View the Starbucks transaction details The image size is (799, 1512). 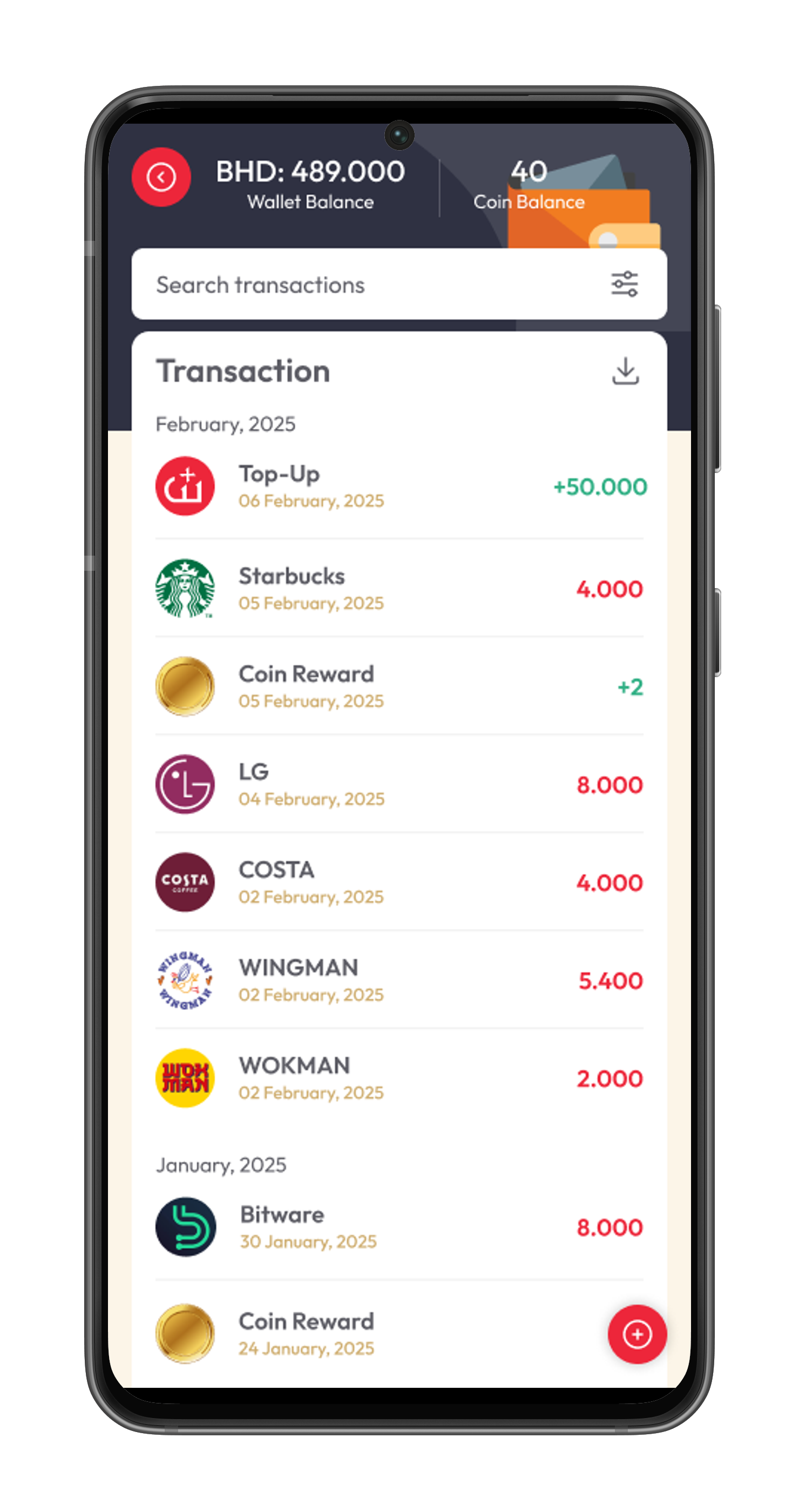pyautogui.click(x=399, y=589)
